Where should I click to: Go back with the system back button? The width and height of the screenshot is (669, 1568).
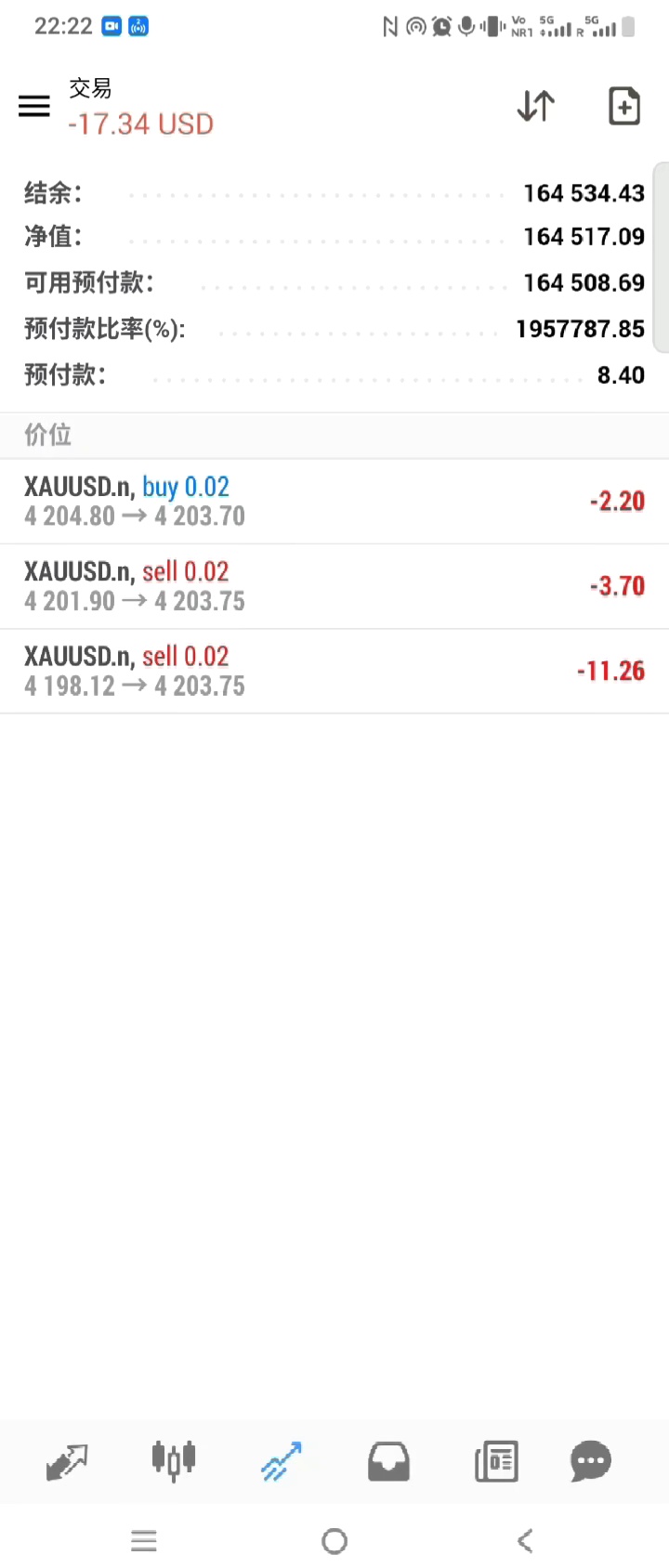(x=525, y=1541)
